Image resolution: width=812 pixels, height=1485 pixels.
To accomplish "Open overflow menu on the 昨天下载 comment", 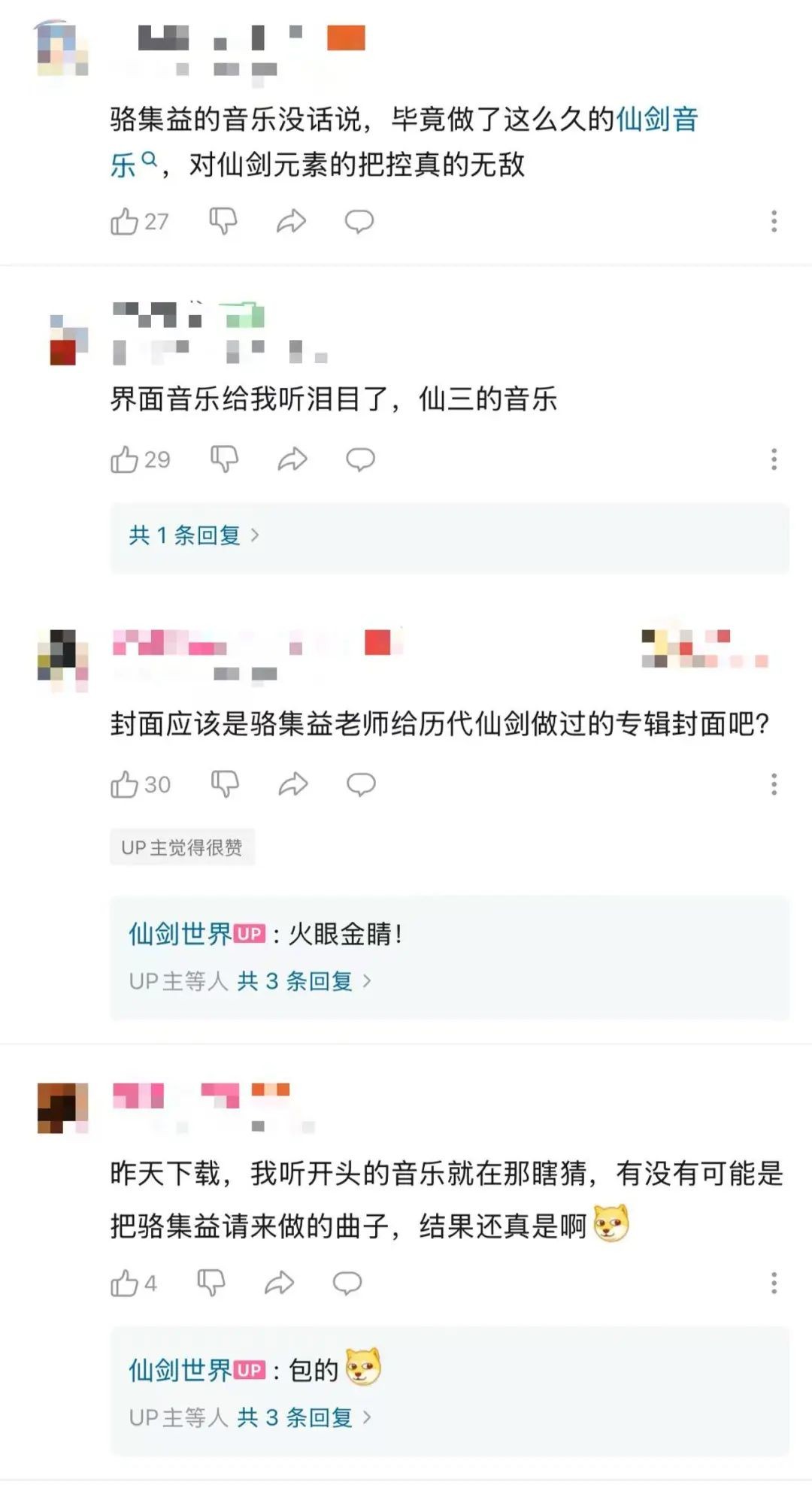I will (774, 1283).
